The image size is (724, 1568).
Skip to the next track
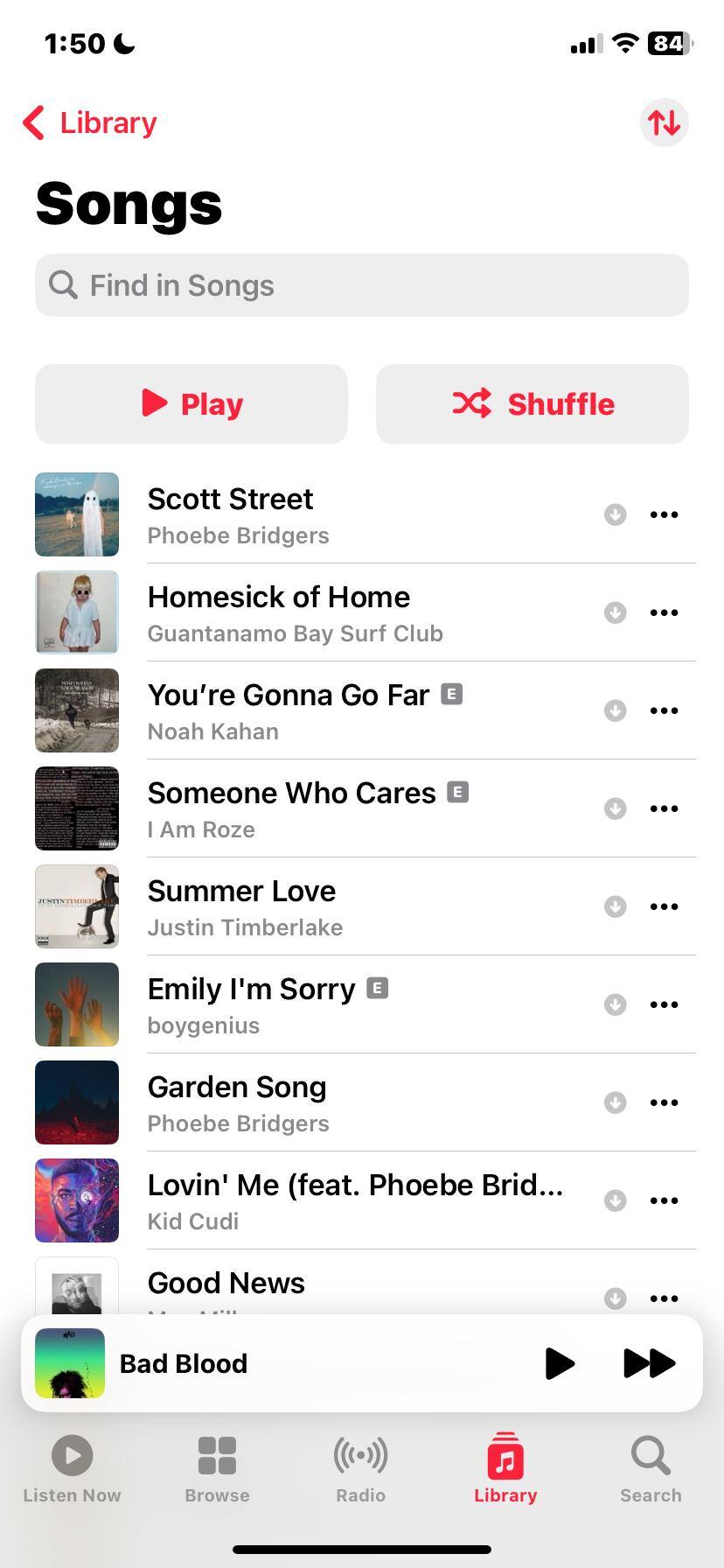649,1363
